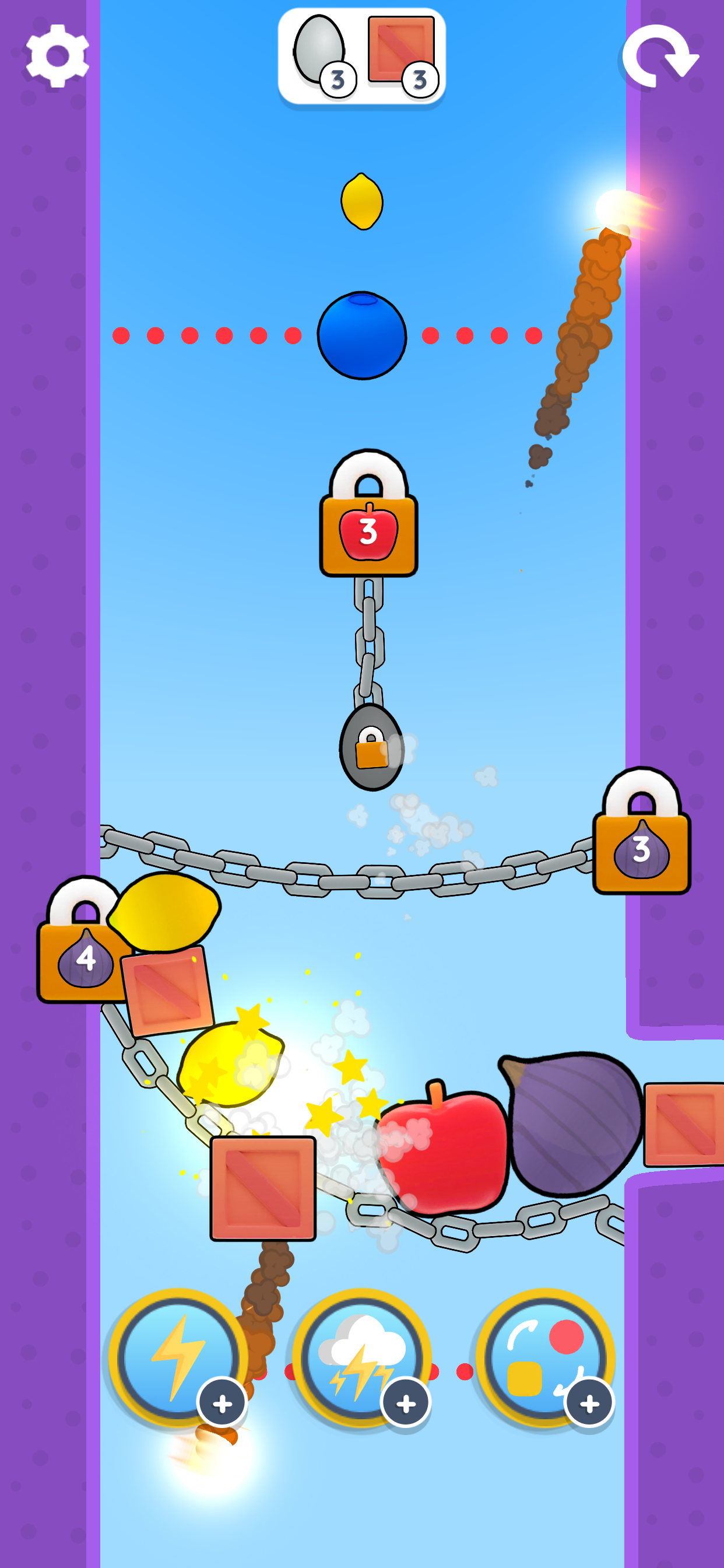This screenshot has width=724, height=1568.
Task: Restart the level with the retry arrow
Action: [659, 56]
